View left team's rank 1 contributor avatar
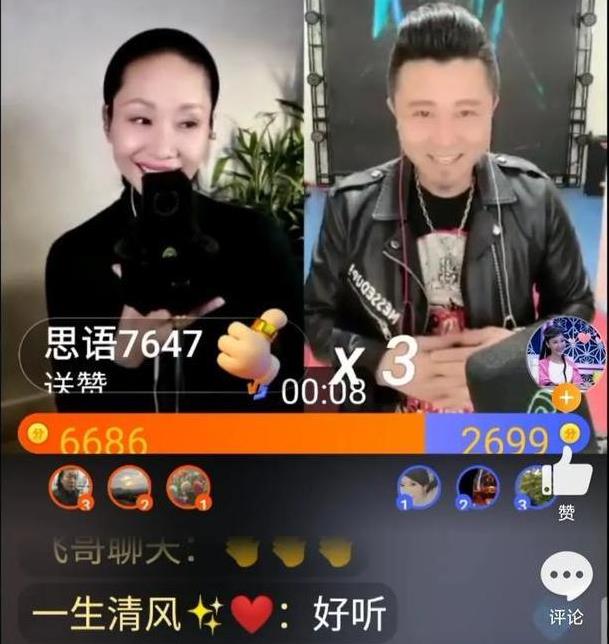The image size is (609, 644). [188, 486]
